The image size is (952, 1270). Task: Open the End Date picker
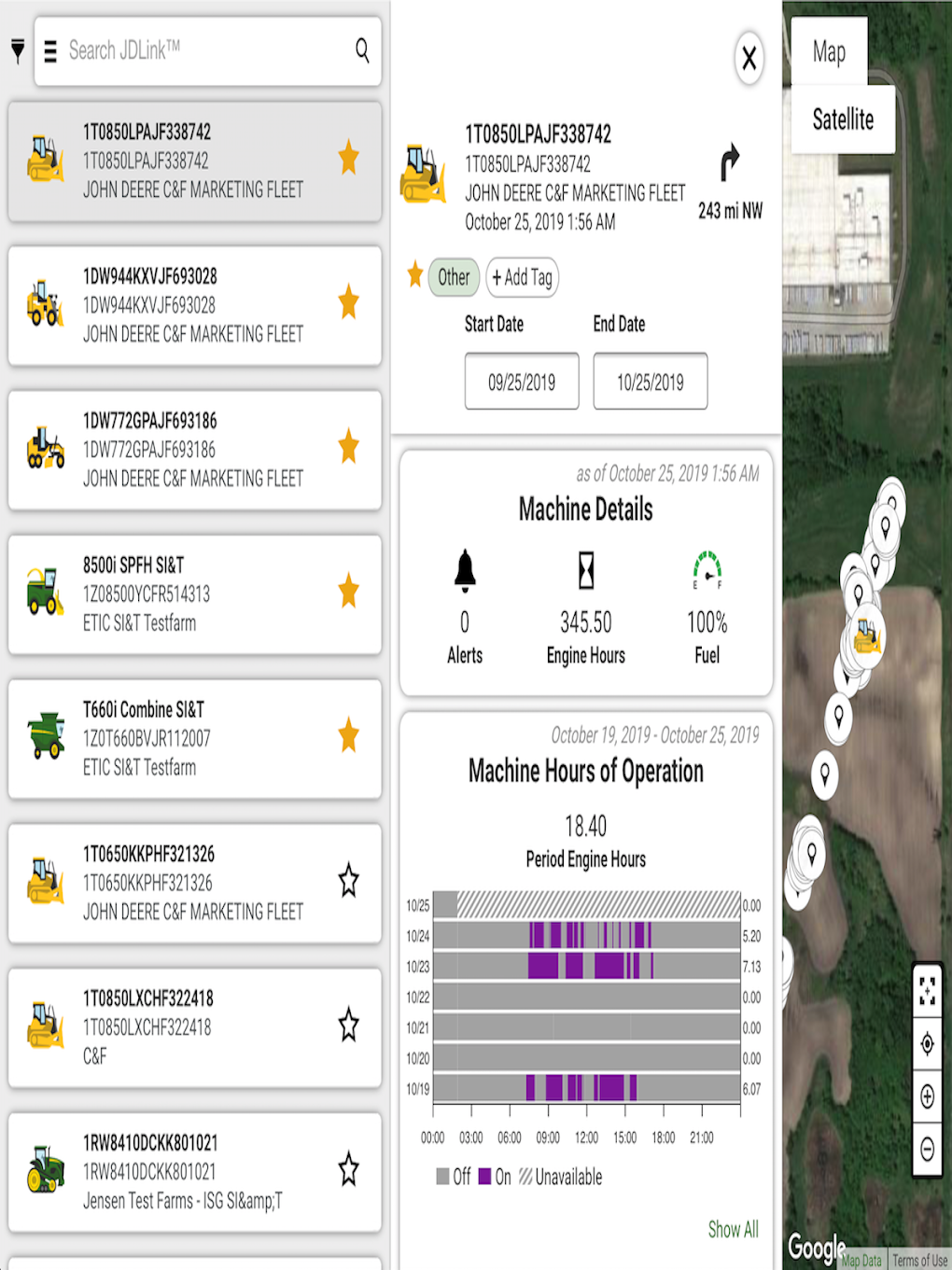point(651,381)
